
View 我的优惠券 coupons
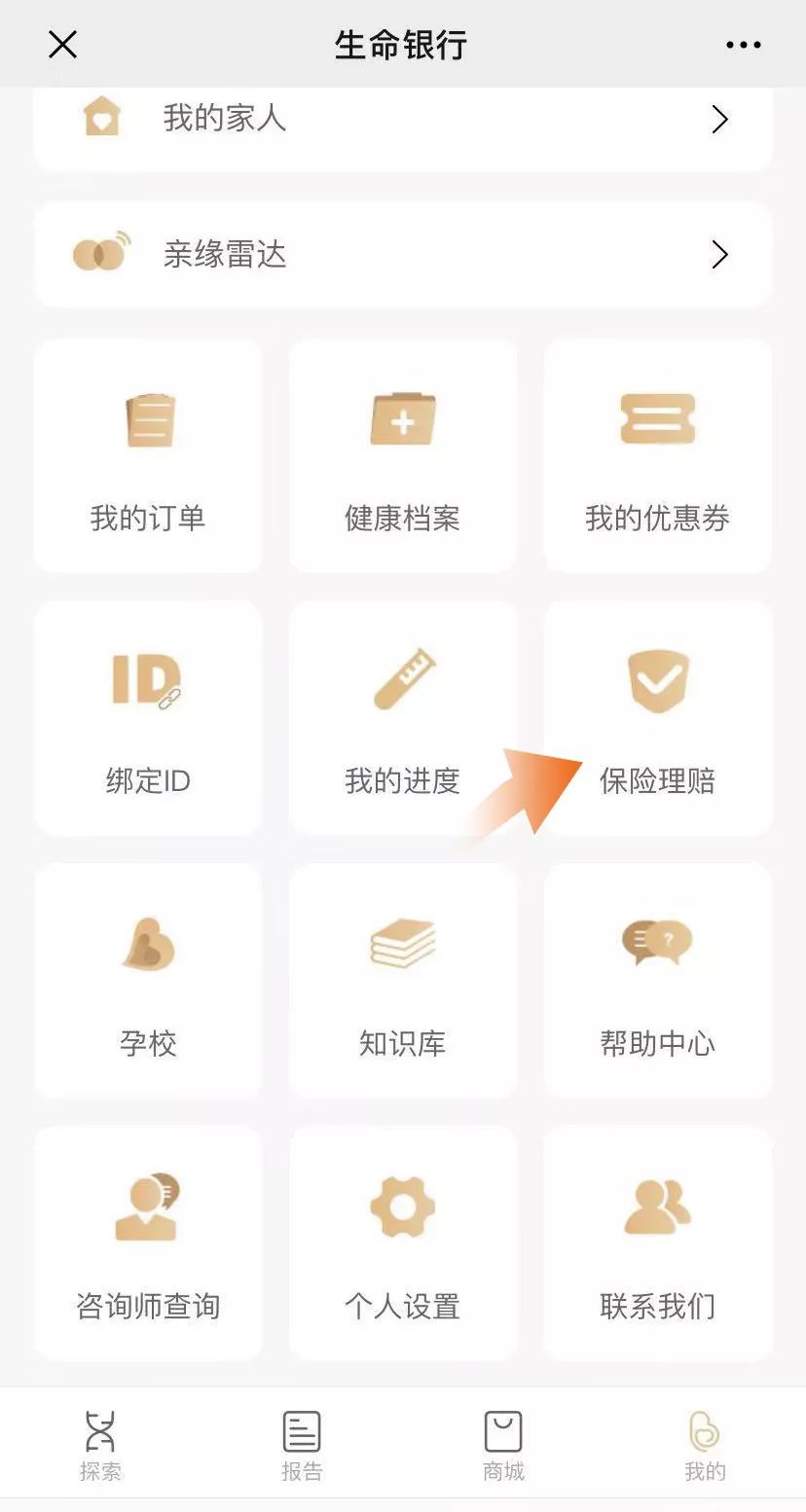click(658, 455)
